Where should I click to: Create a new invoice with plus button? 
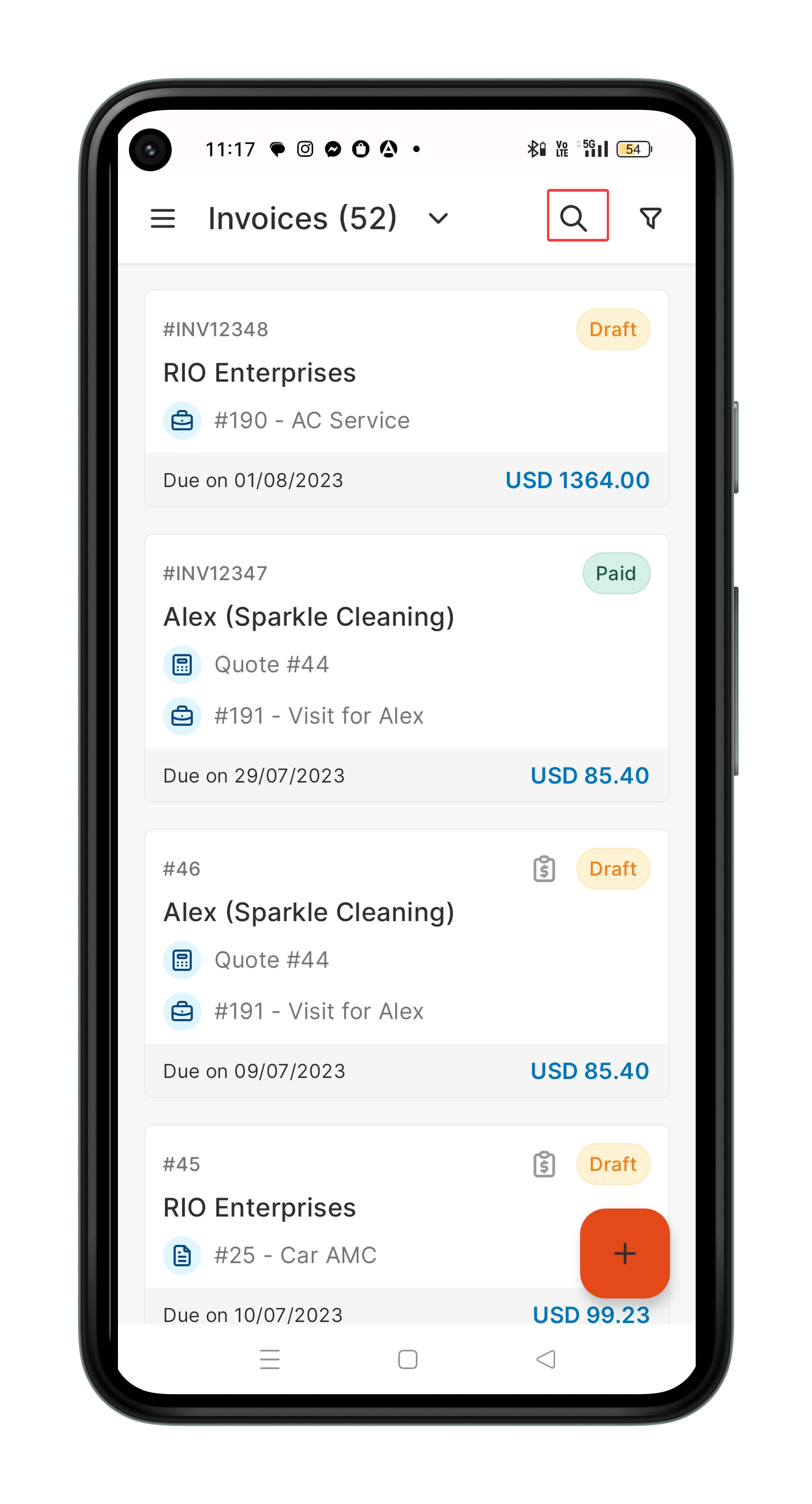[624, 1253]
